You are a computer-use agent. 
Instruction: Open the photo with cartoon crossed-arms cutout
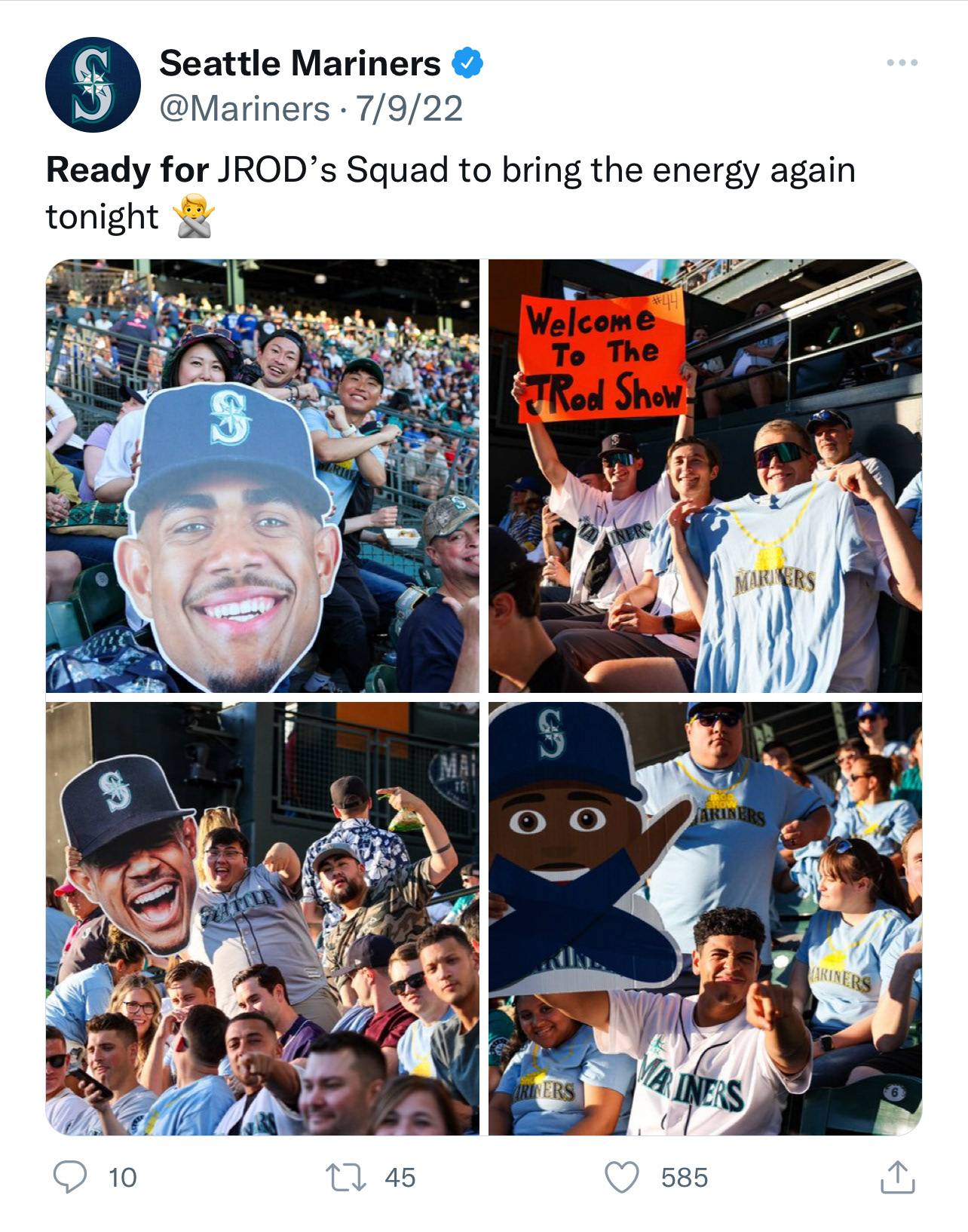pos(705,918)
